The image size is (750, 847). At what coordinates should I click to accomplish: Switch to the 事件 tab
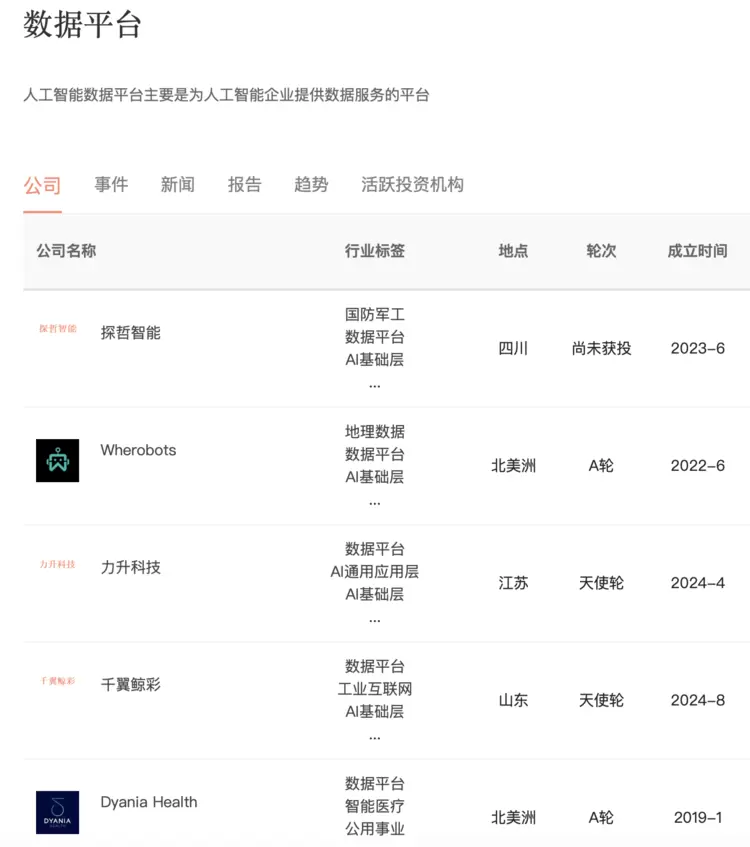[x=110, y=184]
